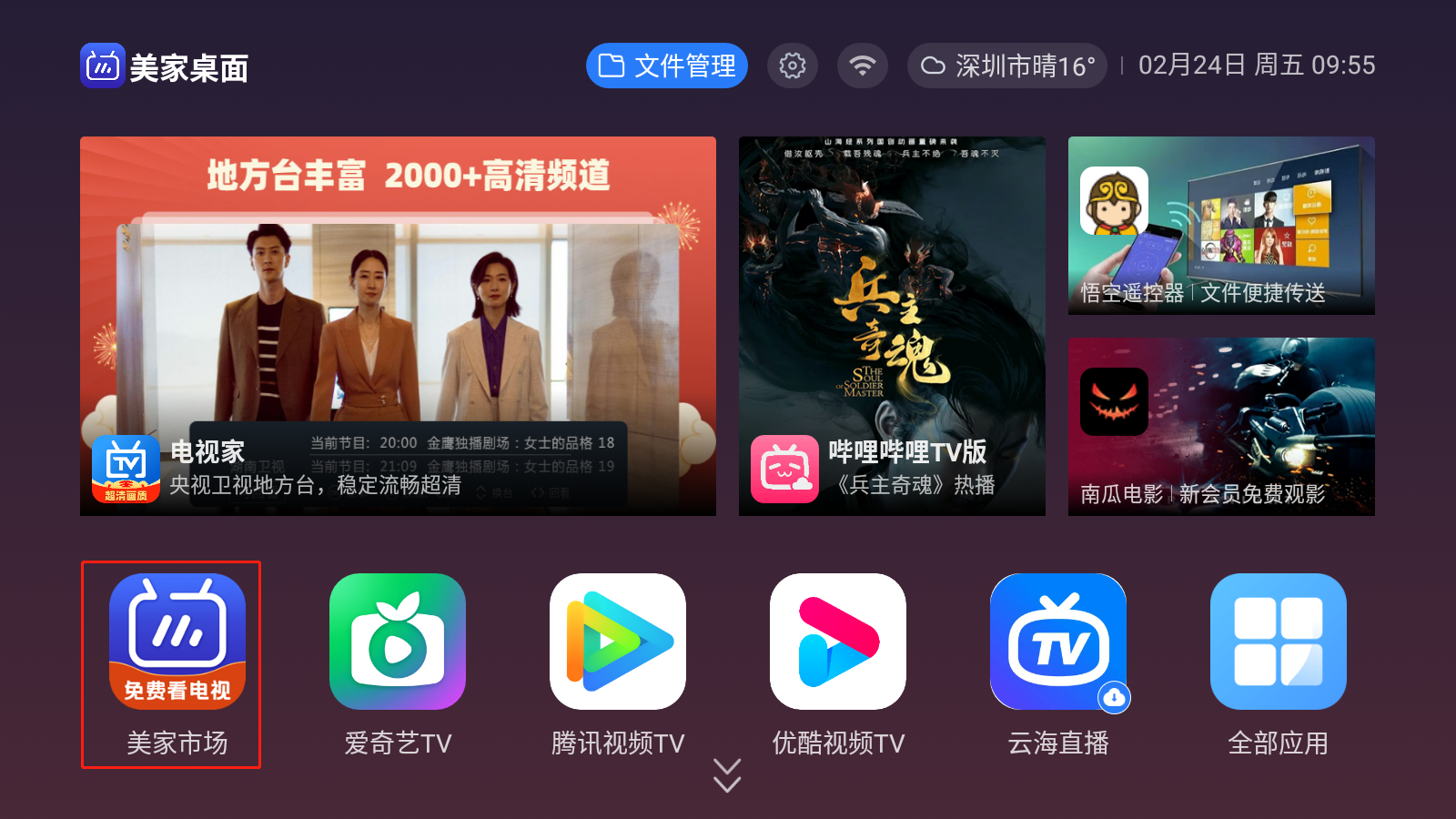Viewport: 1456px width, 819px height.
Task: Open the Wi-Fi network icon
Action: pos(862,66)
